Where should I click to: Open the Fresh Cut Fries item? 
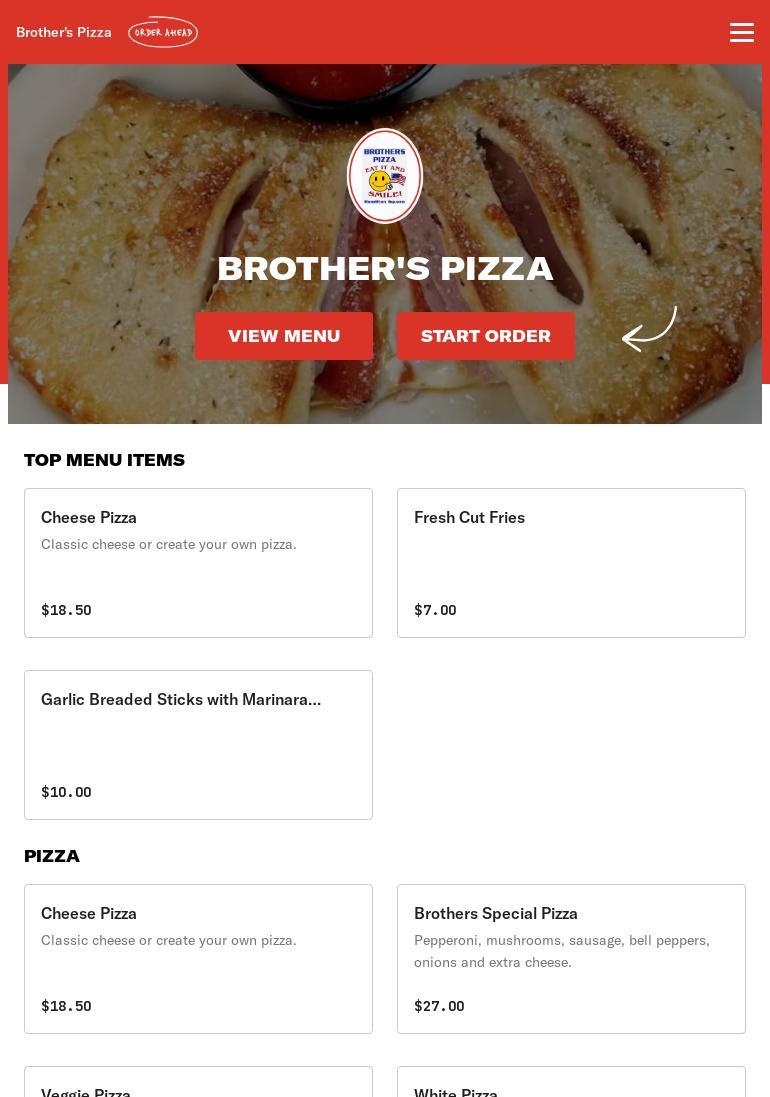571,562
